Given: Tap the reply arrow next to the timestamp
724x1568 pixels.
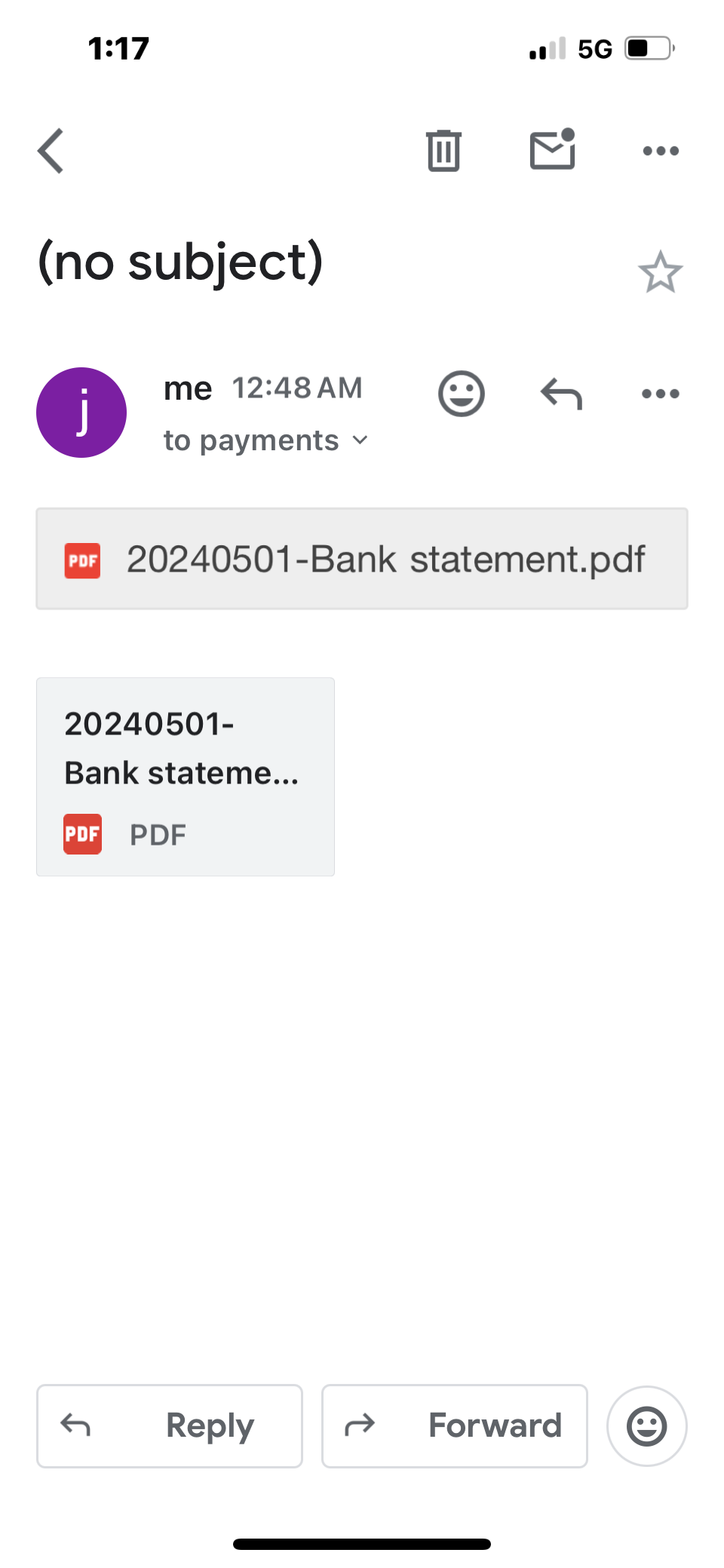Looking at the screenshot, I should pyautogui.click(x=561, y=394).
